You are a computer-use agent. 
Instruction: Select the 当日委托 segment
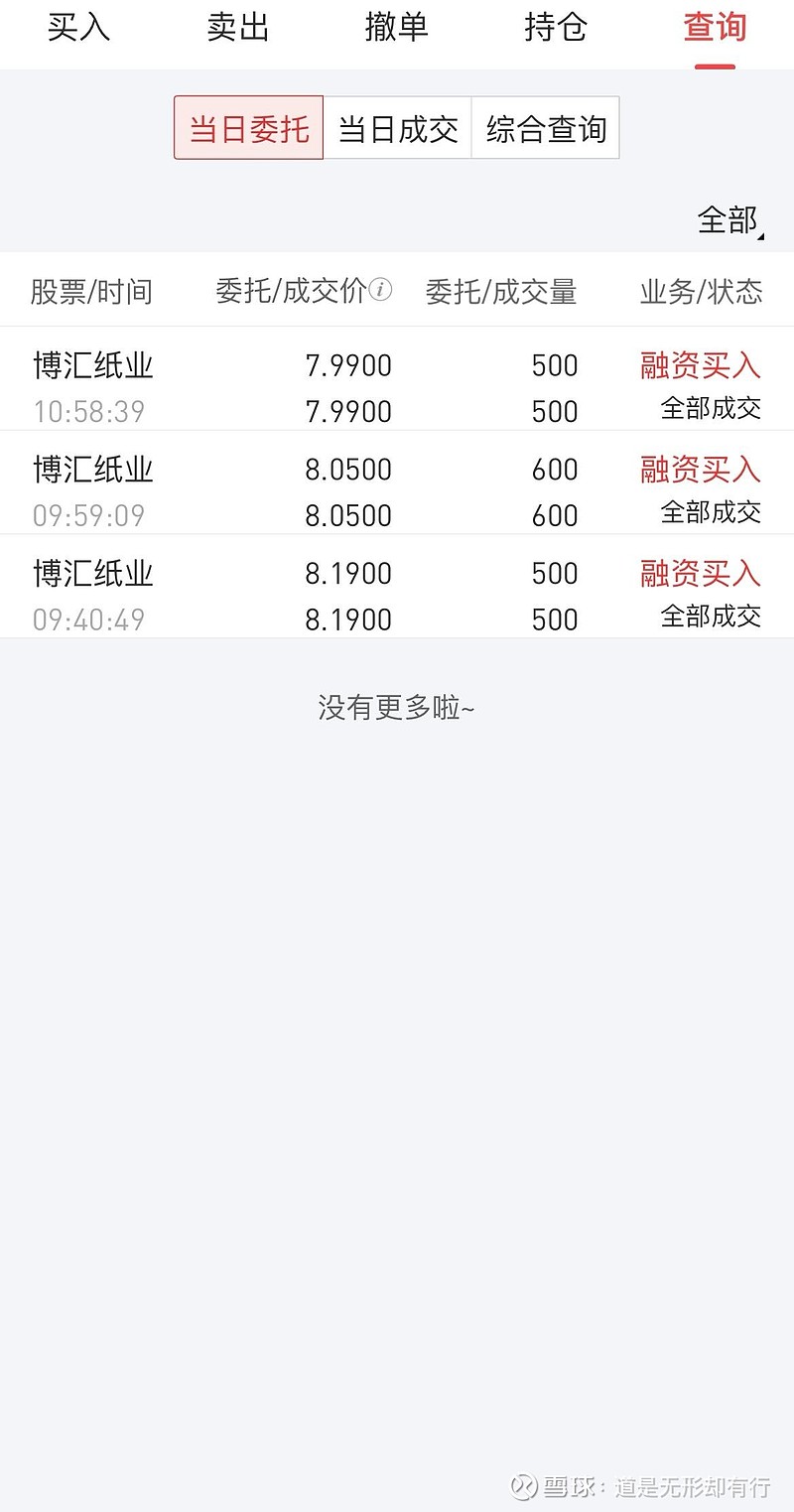[x=249, y=128]
